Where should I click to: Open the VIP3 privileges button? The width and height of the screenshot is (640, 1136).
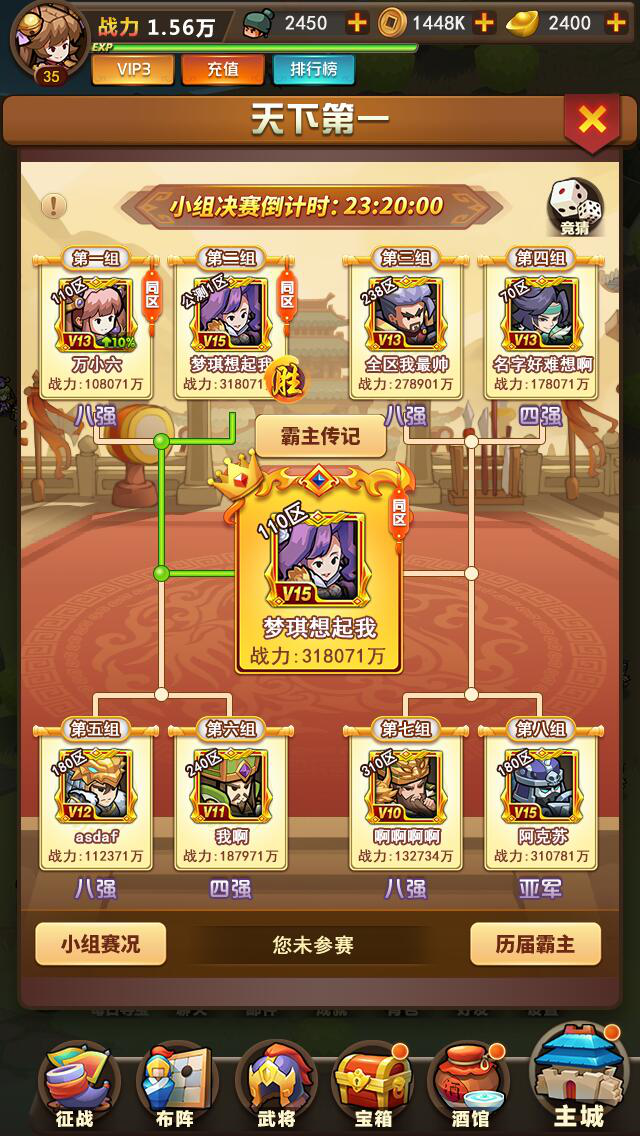point(126,69)
